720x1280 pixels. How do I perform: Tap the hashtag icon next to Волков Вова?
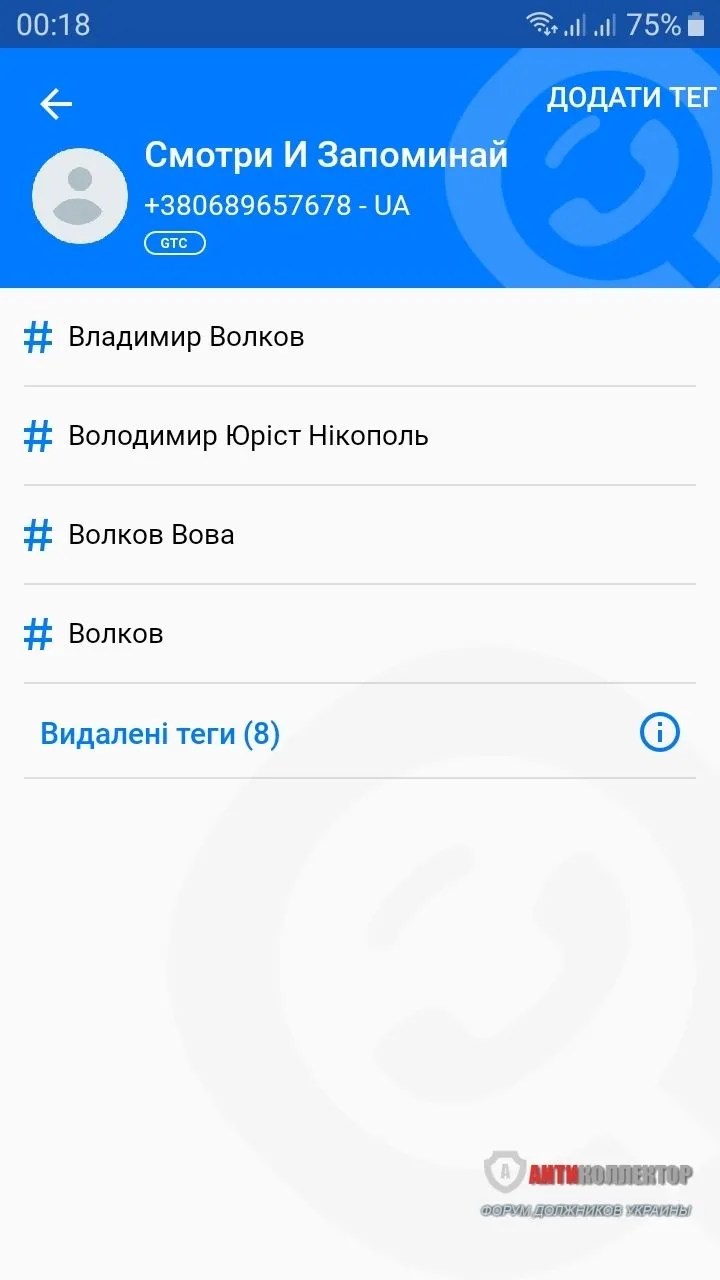pos(37,534)
